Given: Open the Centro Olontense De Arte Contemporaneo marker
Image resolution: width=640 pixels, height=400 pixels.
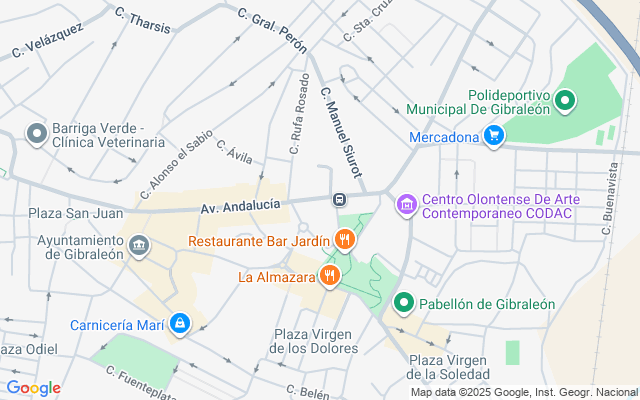Looking at the screenshot, I should 406,205.
